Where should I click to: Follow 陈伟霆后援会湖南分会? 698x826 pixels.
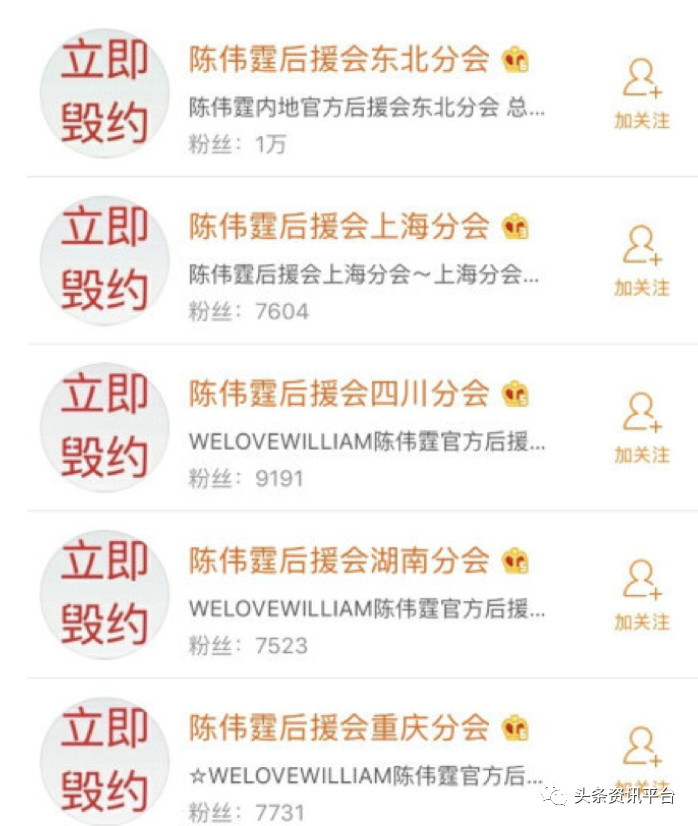[640, 595]
